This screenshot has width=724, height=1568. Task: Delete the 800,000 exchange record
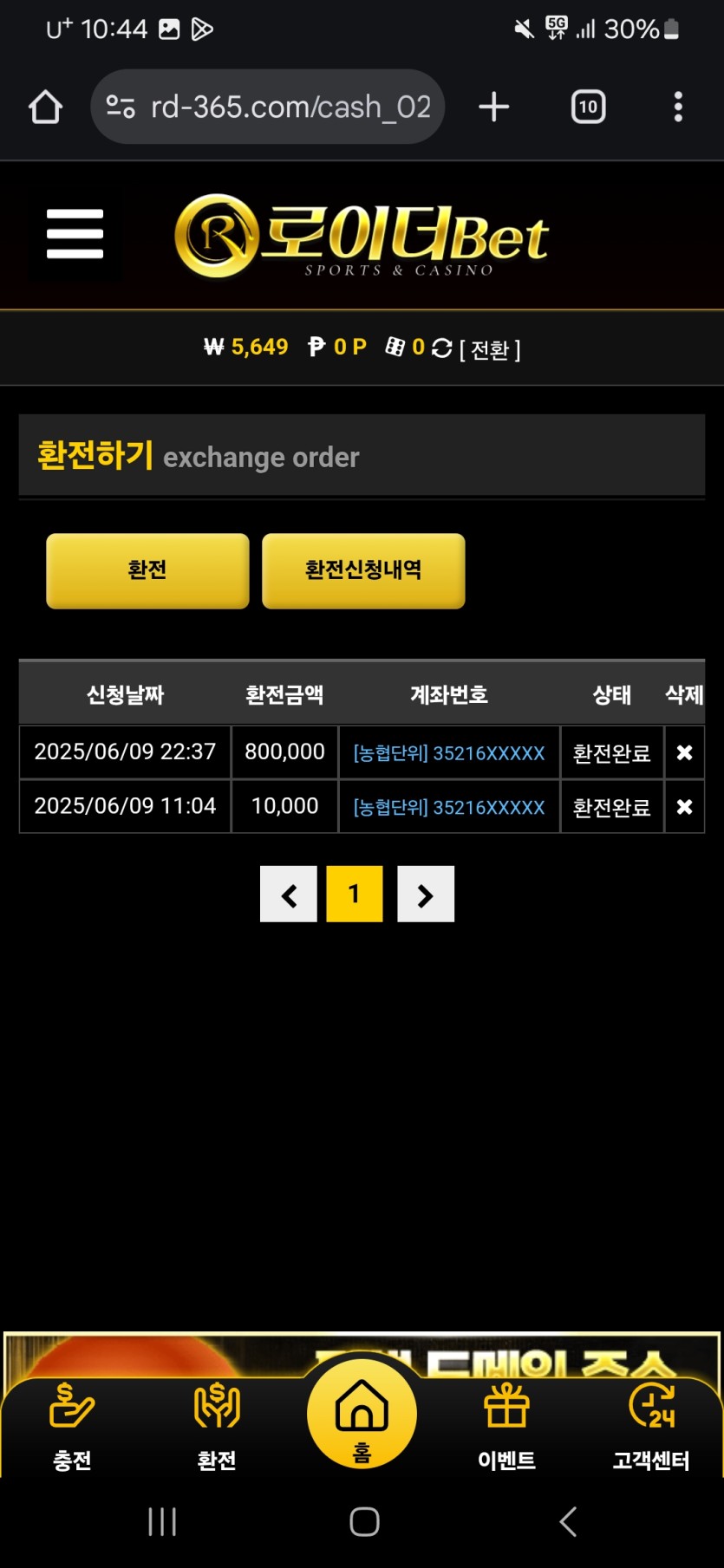(684, 752)
